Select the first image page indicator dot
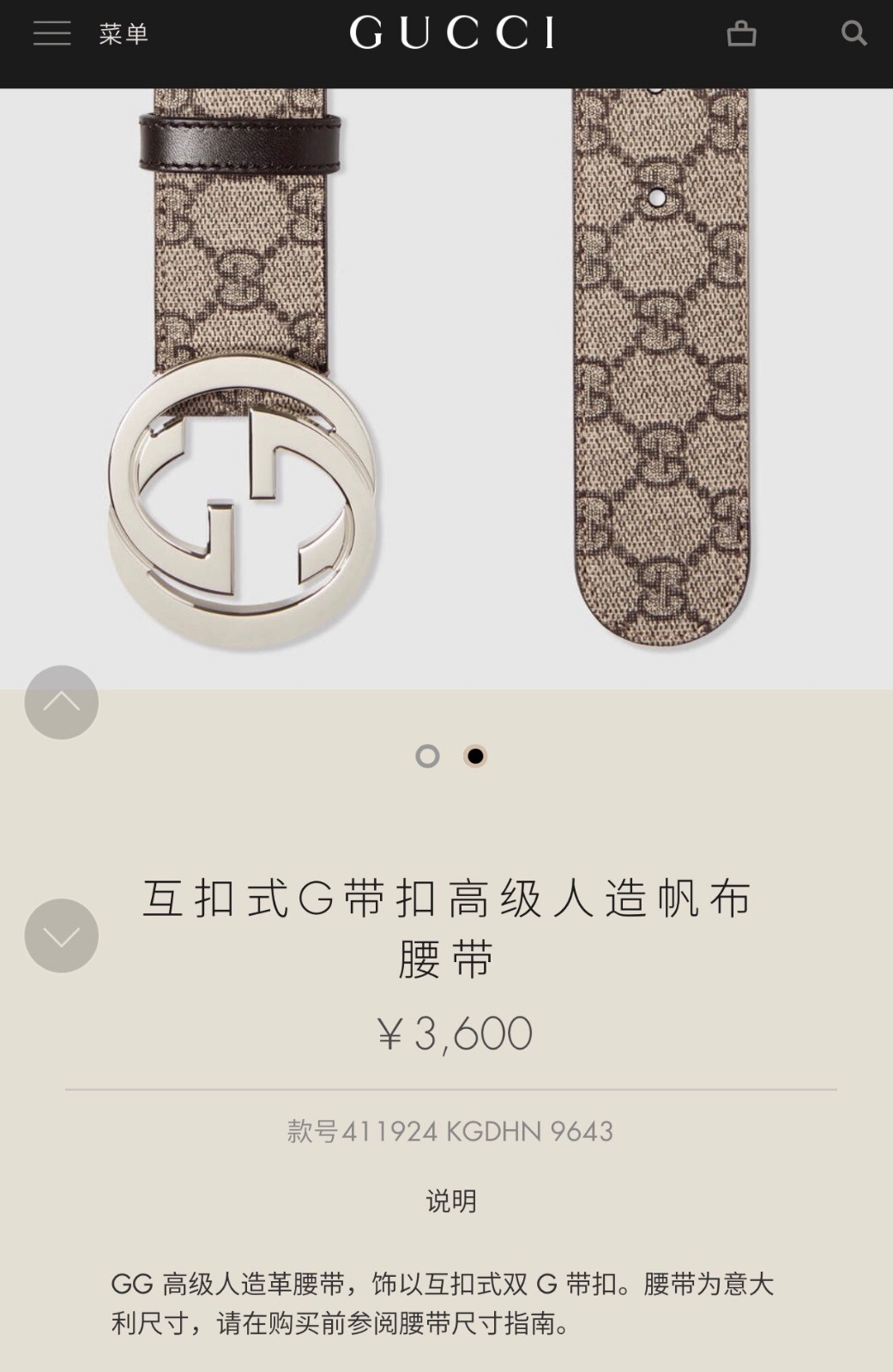Screen dimensions: 893x1372 click(427, 756)
